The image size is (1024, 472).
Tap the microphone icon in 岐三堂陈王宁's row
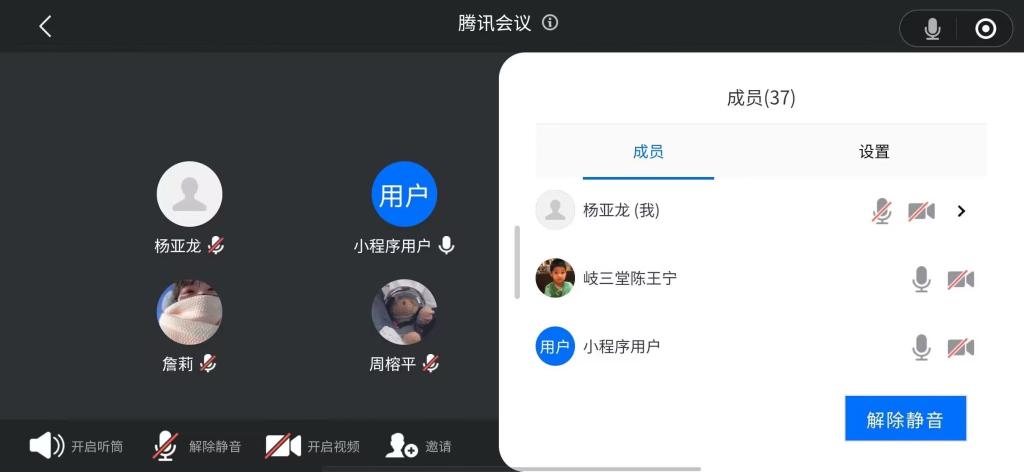pos(921,279)
